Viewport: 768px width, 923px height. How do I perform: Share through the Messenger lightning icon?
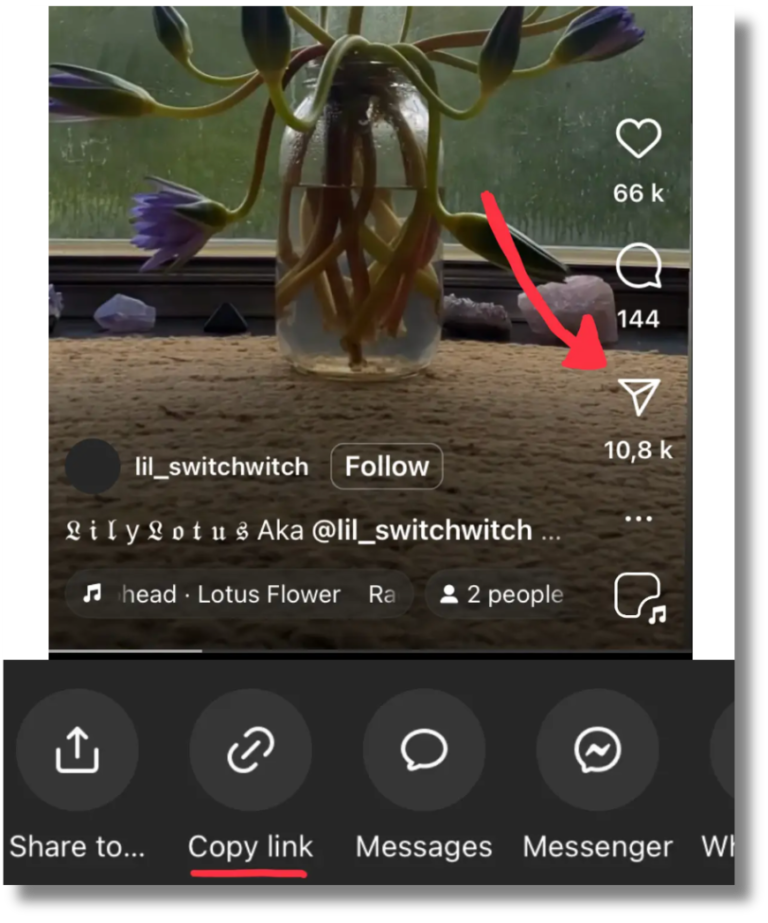point(596,750)
